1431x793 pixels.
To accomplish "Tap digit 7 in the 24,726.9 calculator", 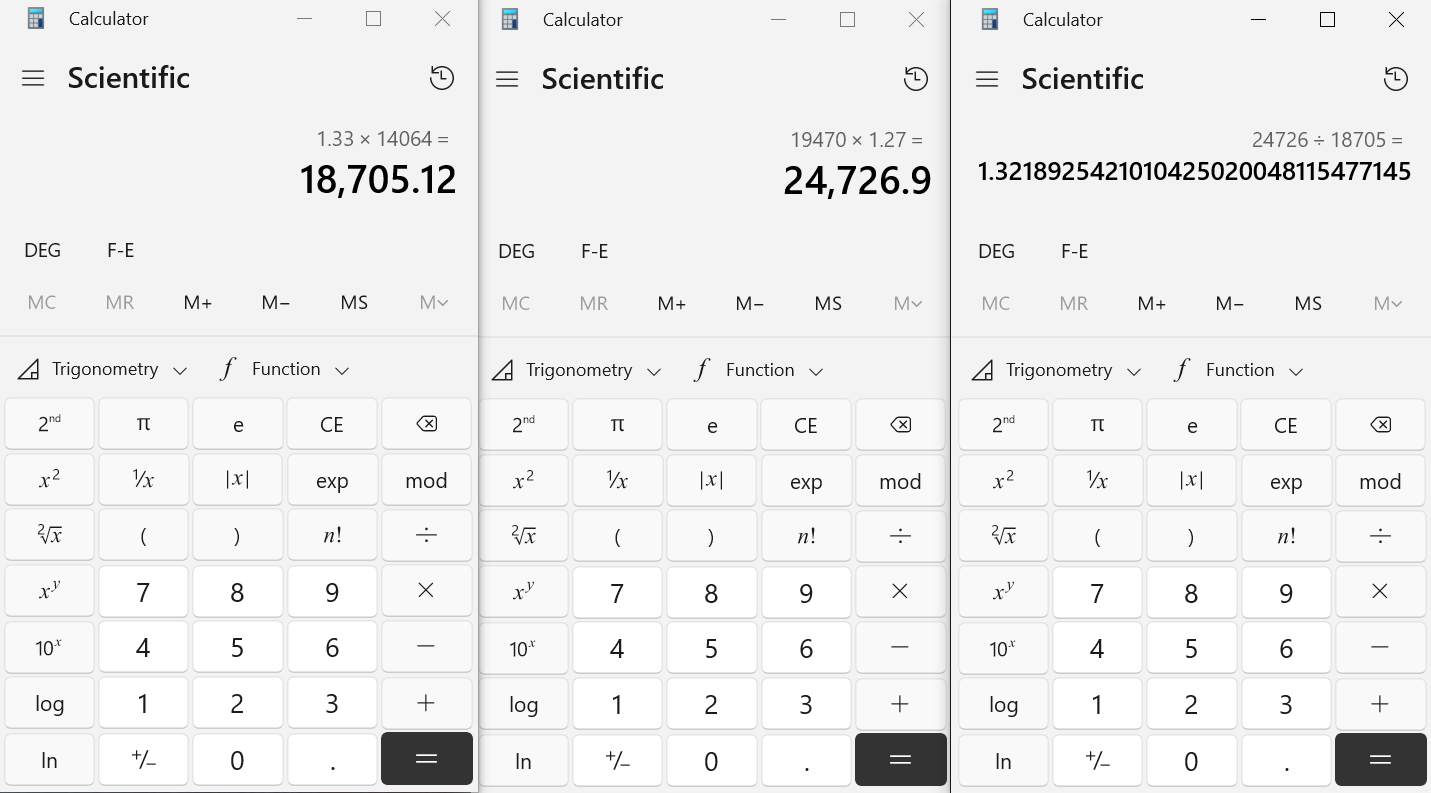I will [x=617, y=593].
